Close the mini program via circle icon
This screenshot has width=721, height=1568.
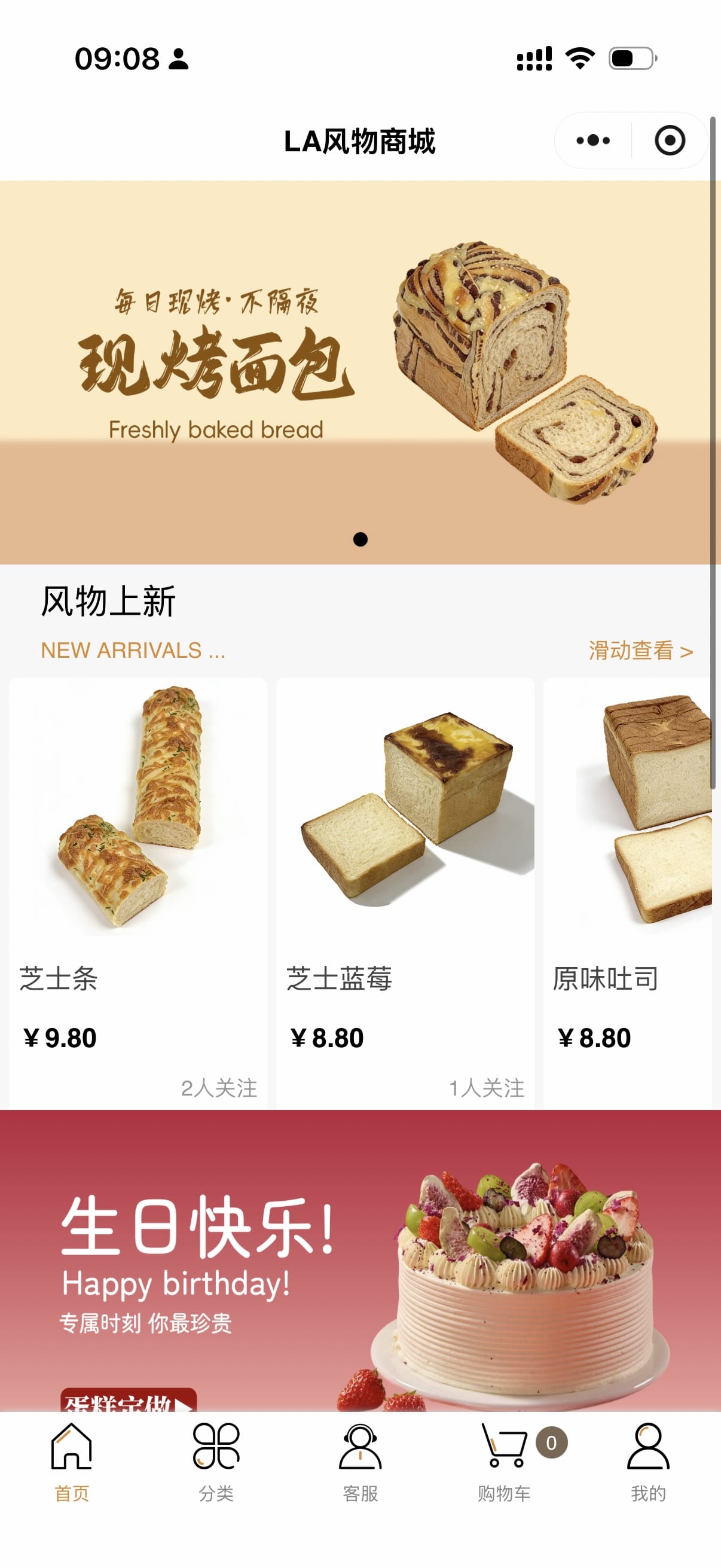[669, 141]
